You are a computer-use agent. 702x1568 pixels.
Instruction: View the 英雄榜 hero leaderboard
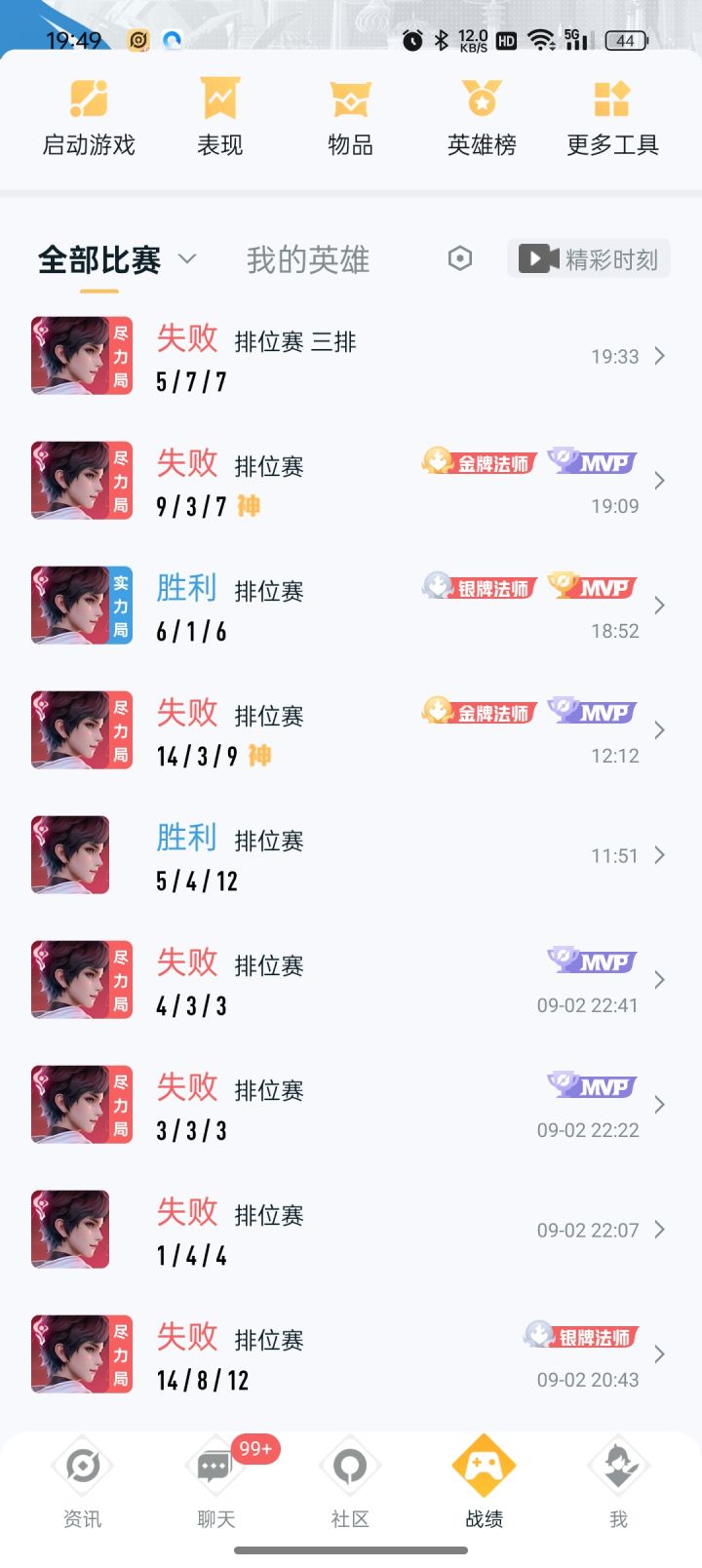click(x=482, y=115)
